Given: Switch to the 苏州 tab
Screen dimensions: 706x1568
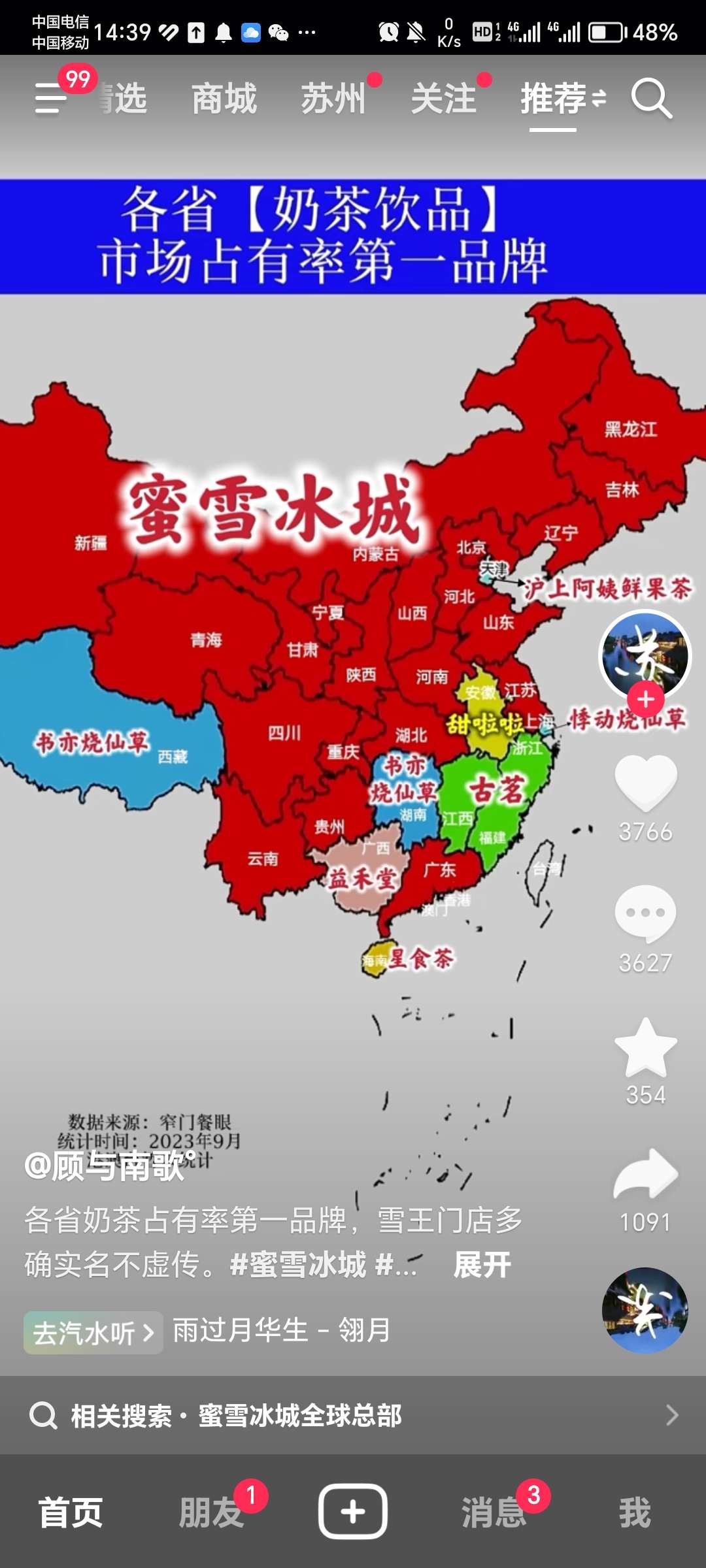Looking at the screenshot, I should [333, 99].
